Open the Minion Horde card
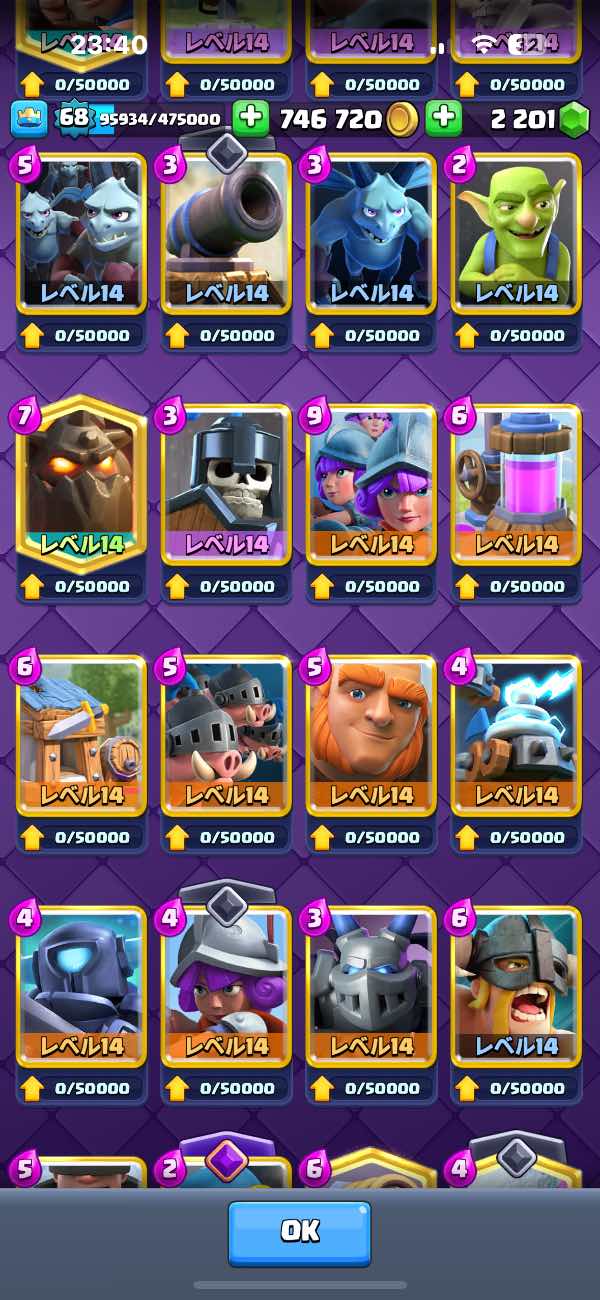The image size is (600, 1300). [81, 235]
